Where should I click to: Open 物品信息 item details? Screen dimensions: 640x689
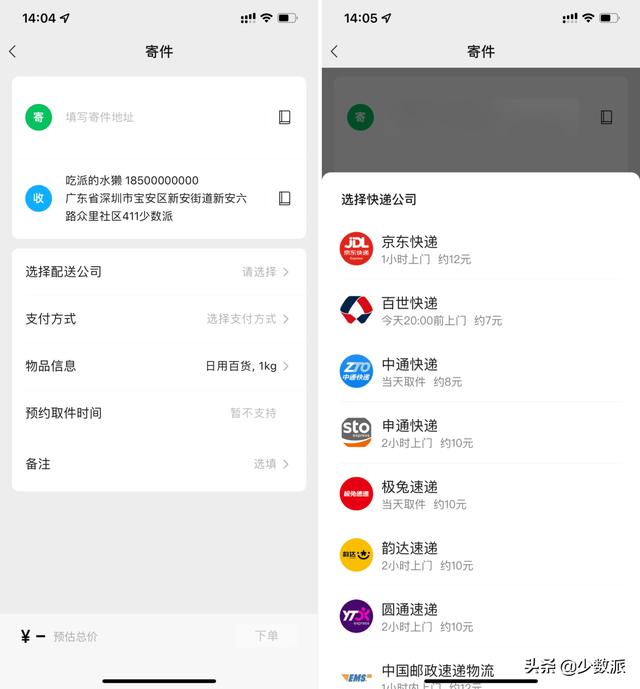158,366
